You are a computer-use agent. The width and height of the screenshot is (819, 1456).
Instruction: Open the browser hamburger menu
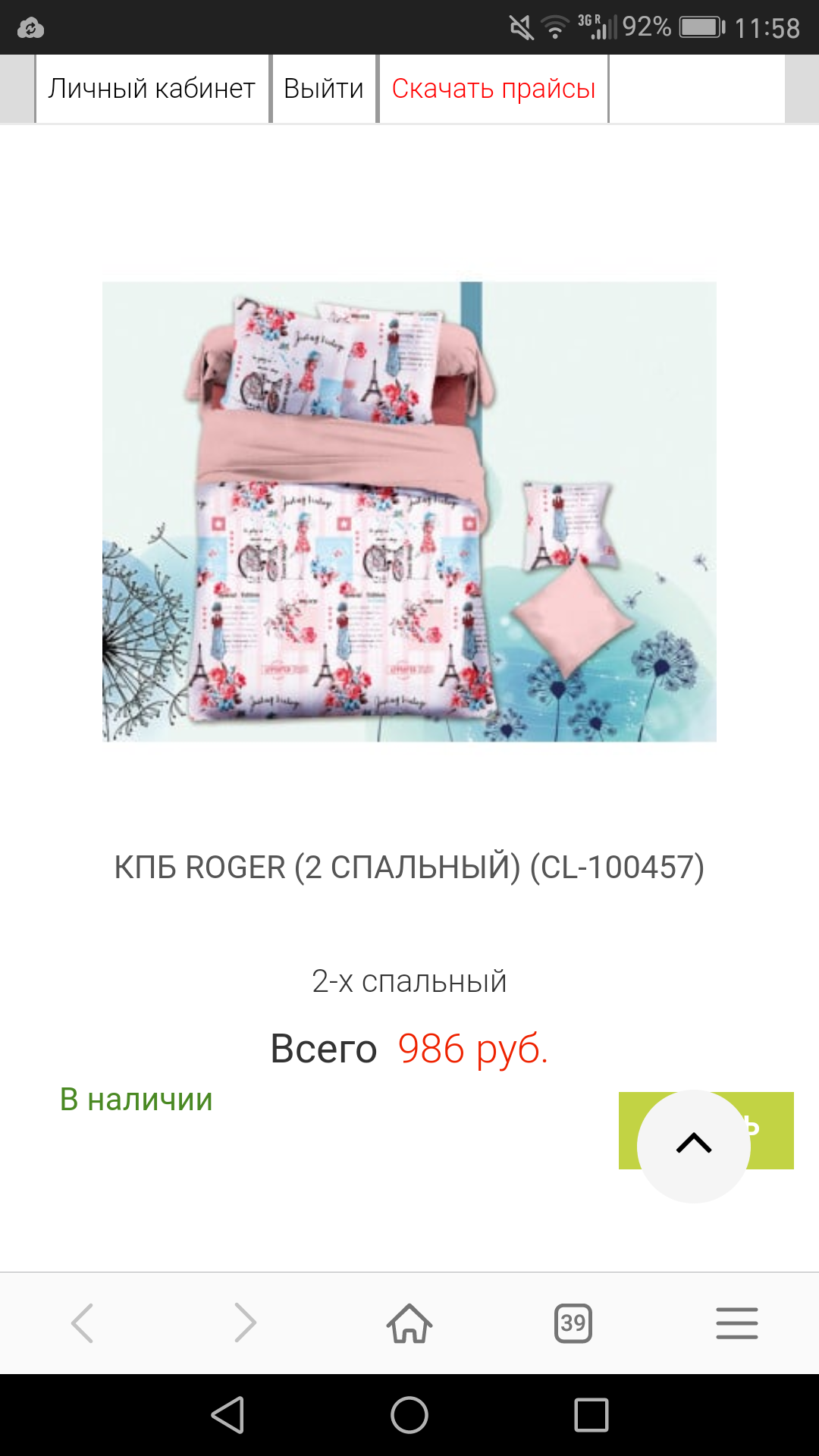click(737, 1323)
